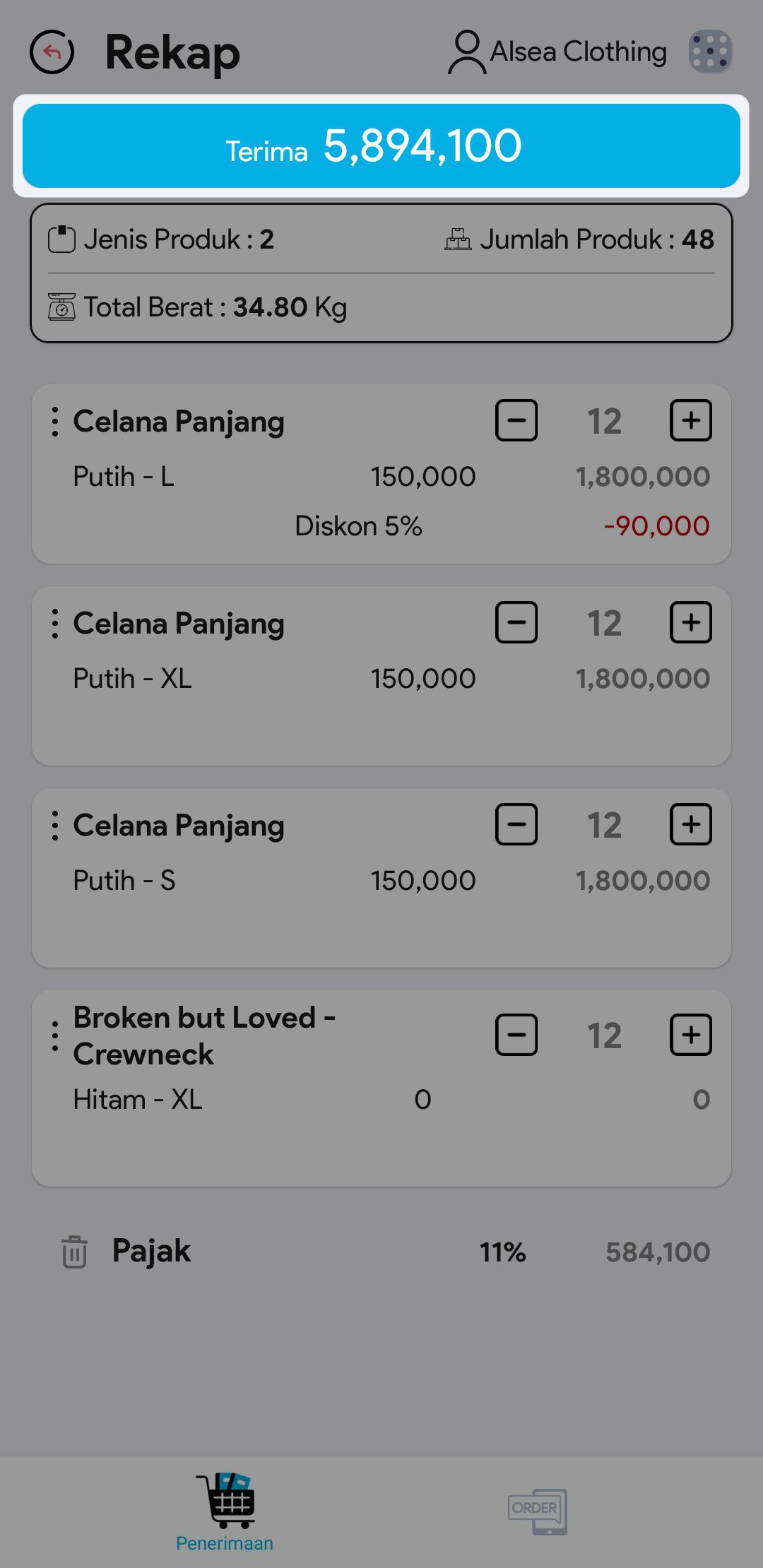Image resolution: width=763 pixels, height=1568 pixels.
Task: Open options menu for Celana Panjang Putih - S
Action: pyautogui.click(x=55, y=826)
